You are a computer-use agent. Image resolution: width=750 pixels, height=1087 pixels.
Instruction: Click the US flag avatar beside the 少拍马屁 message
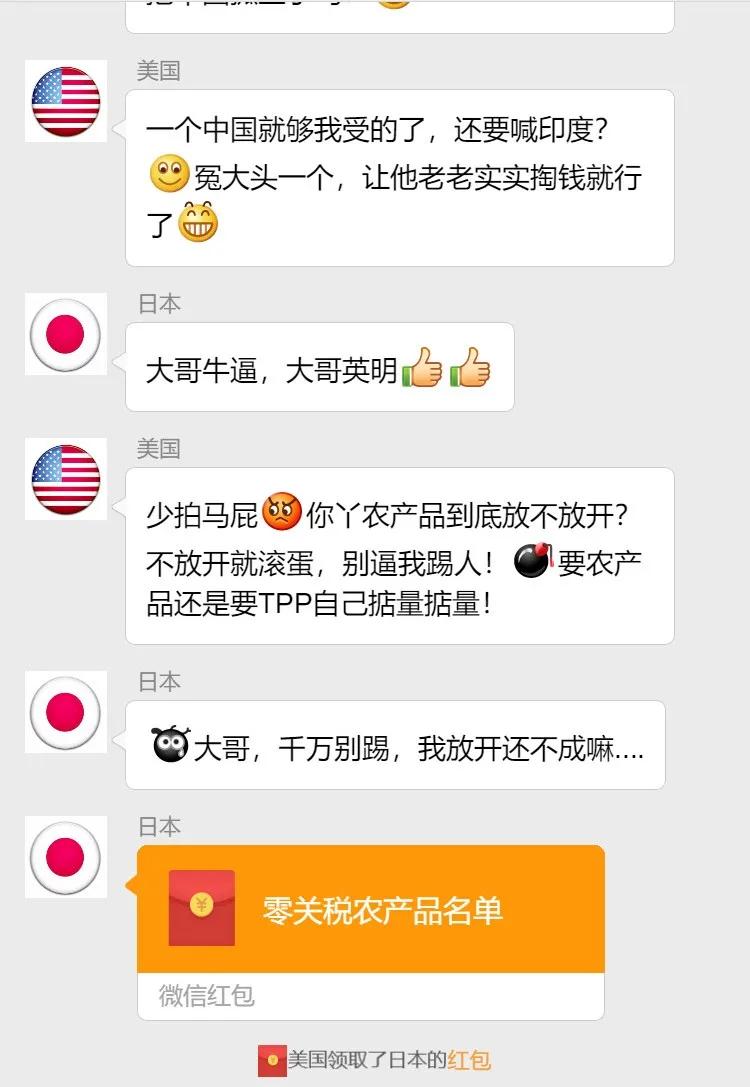65,480
